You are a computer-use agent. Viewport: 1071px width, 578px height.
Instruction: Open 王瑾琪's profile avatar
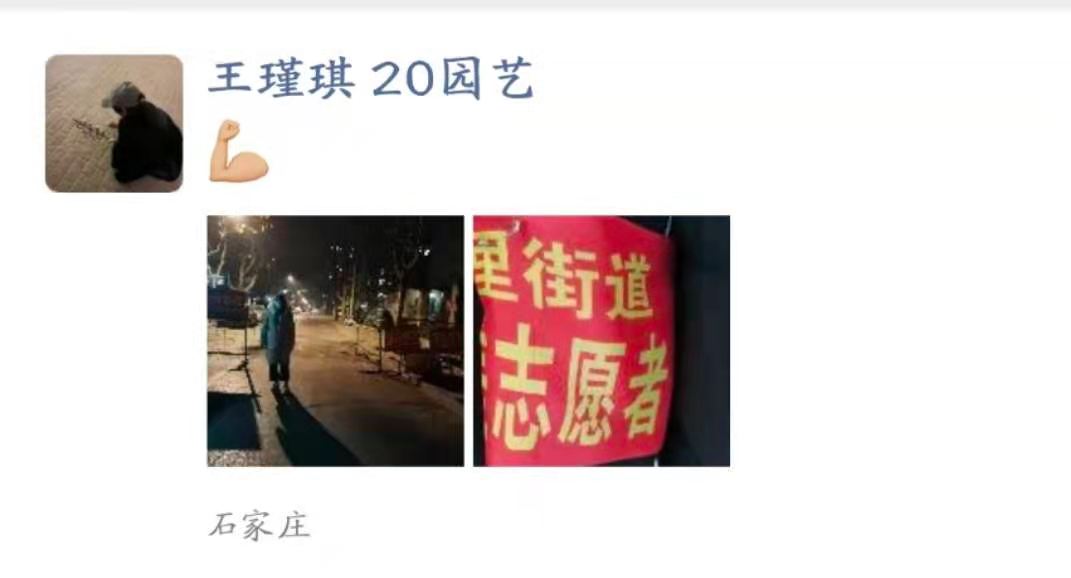(114, 123)
